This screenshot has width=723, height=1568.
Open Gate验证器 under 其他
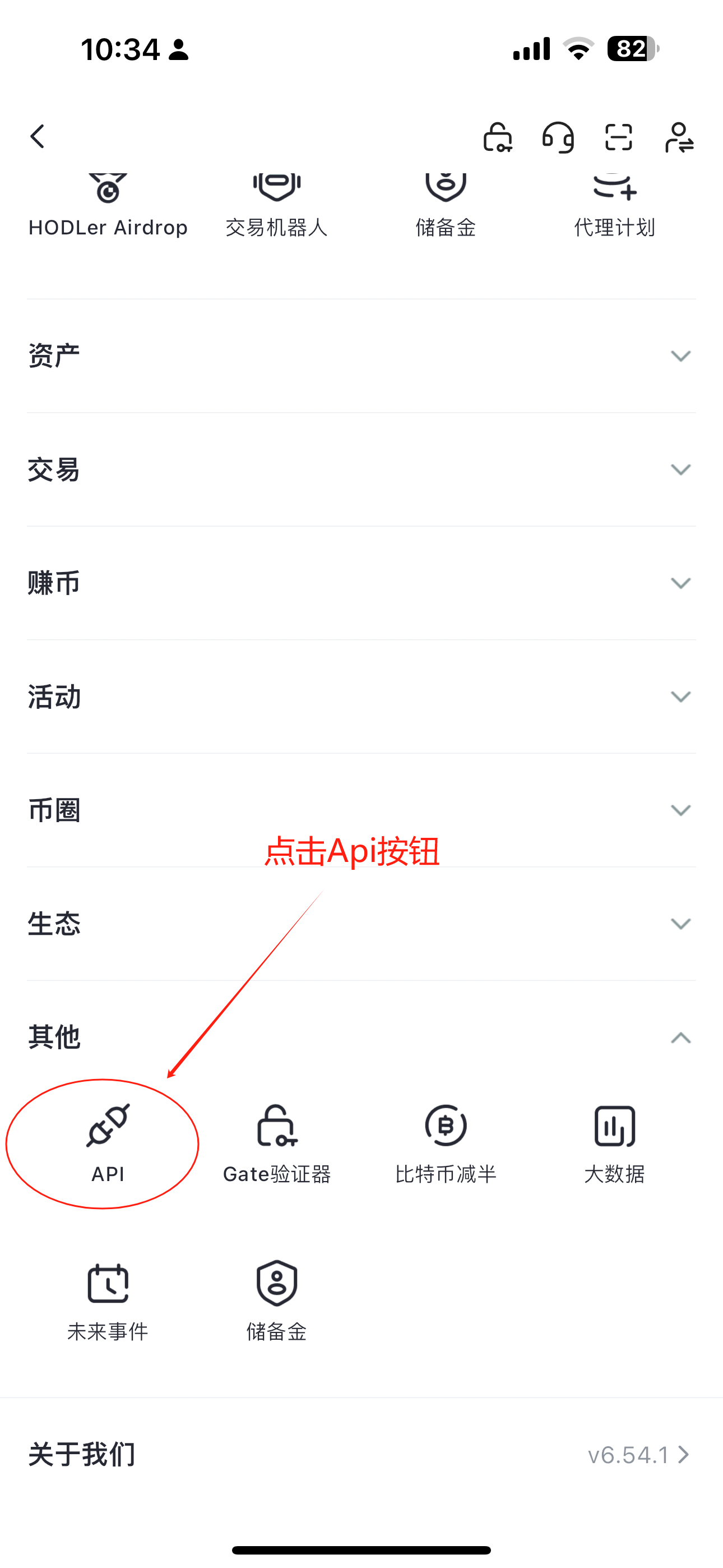277,1143
